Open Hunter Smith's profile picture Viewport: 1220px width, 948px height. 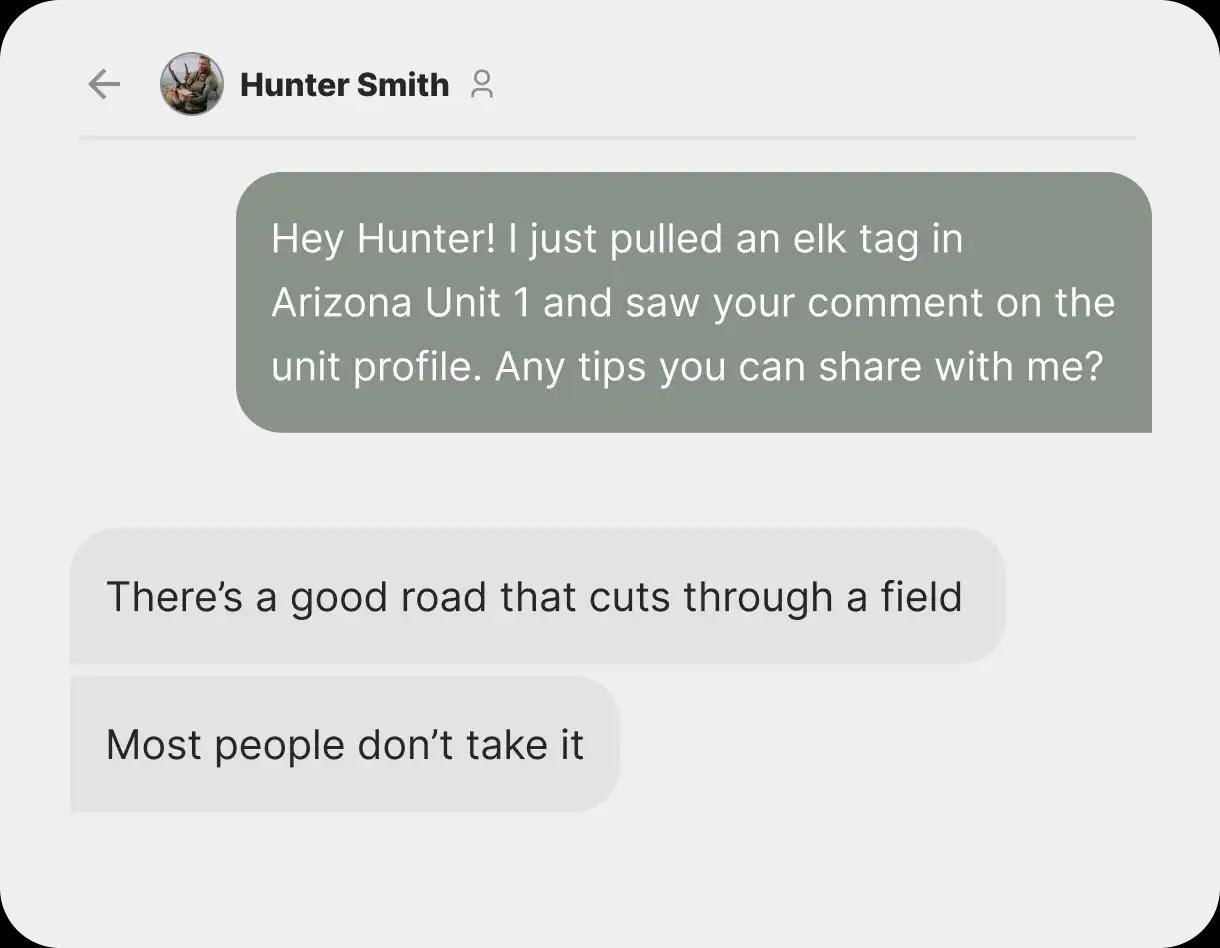[x=191, y=84]
